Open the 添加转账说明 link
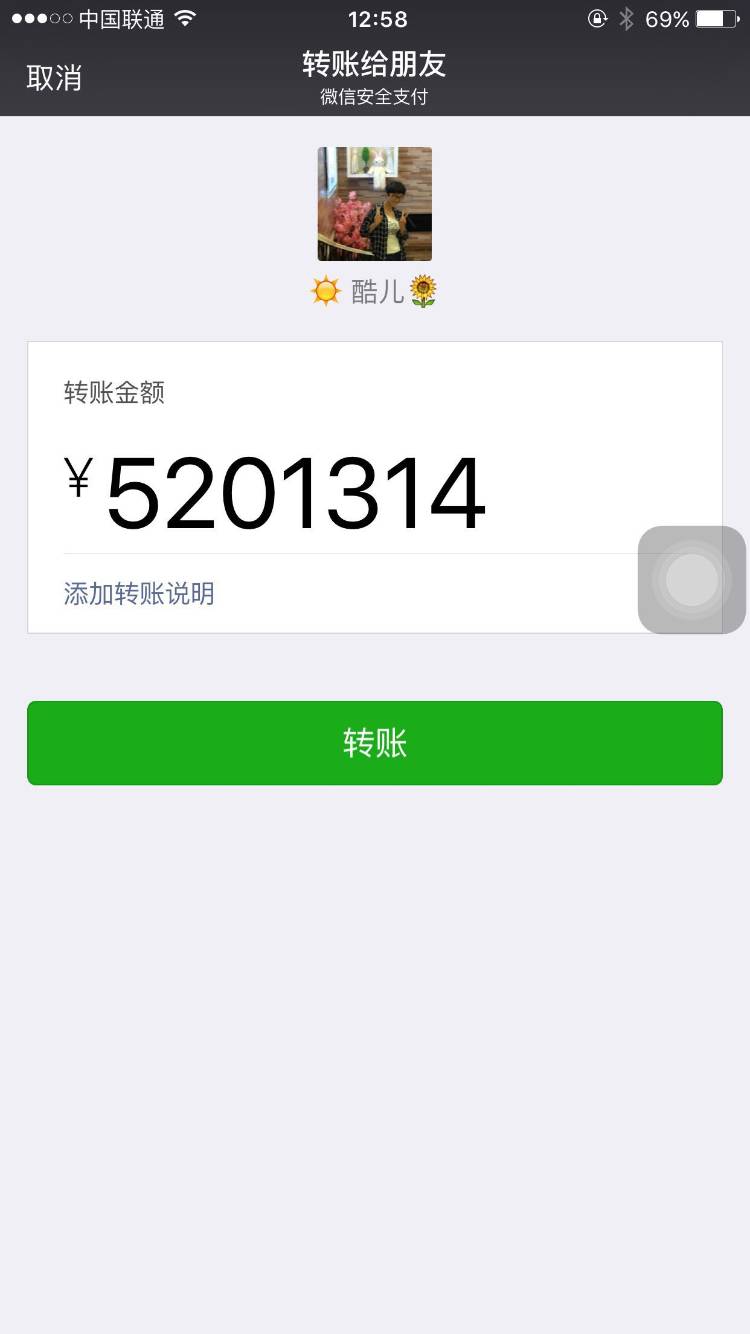This screenshot has height=1334, width=750. [139, 594]
